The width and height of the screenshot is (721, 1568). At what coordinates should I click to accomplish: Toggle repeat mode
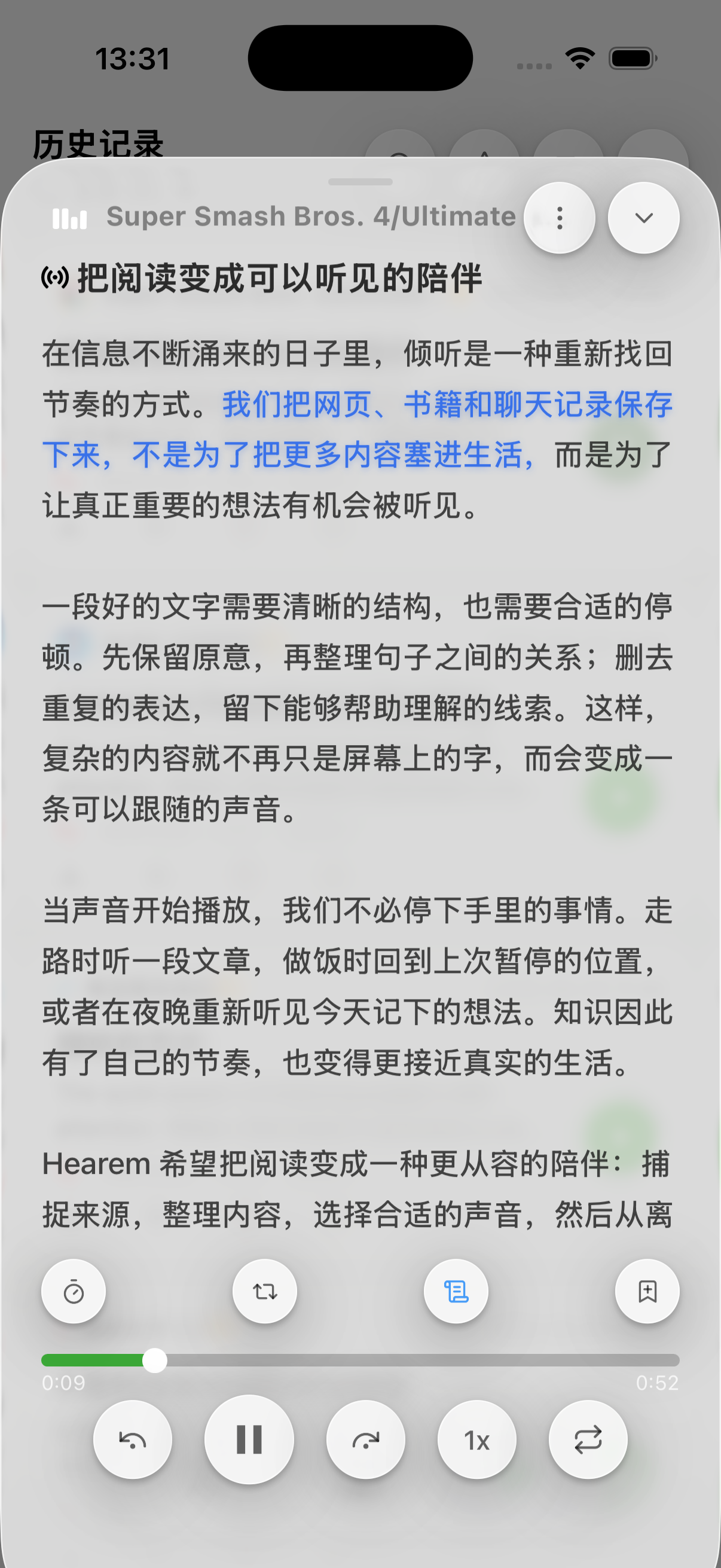[x=588, y=1439]
